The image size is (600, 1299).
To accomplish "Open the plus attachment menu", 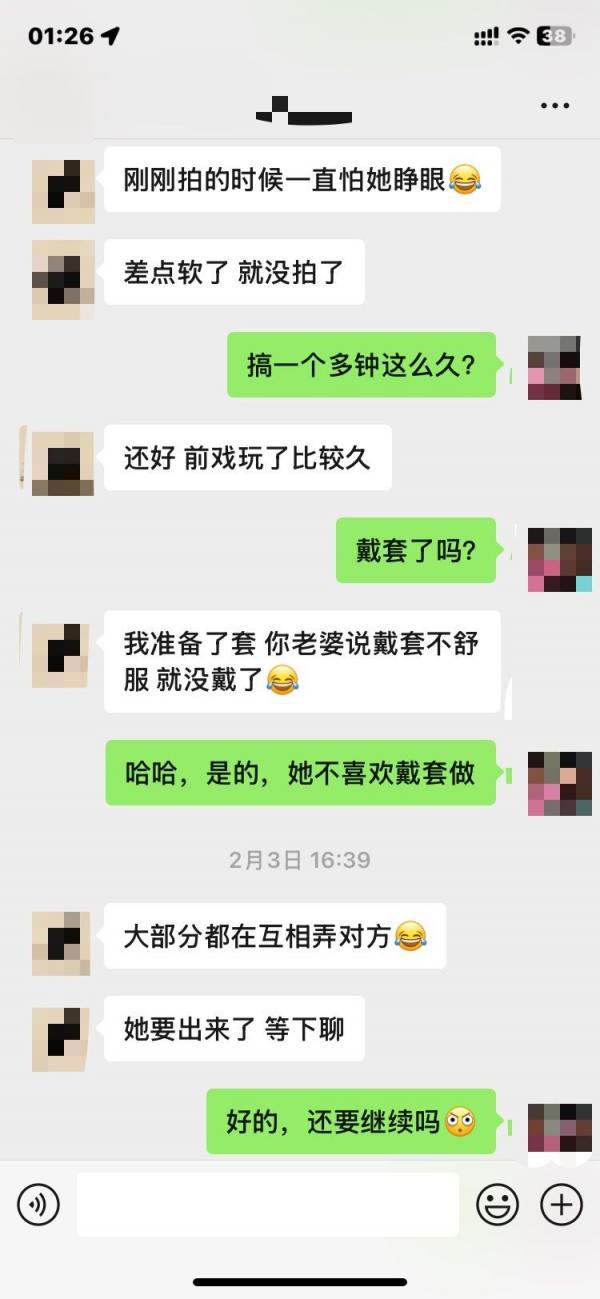I will [561, 1205].
